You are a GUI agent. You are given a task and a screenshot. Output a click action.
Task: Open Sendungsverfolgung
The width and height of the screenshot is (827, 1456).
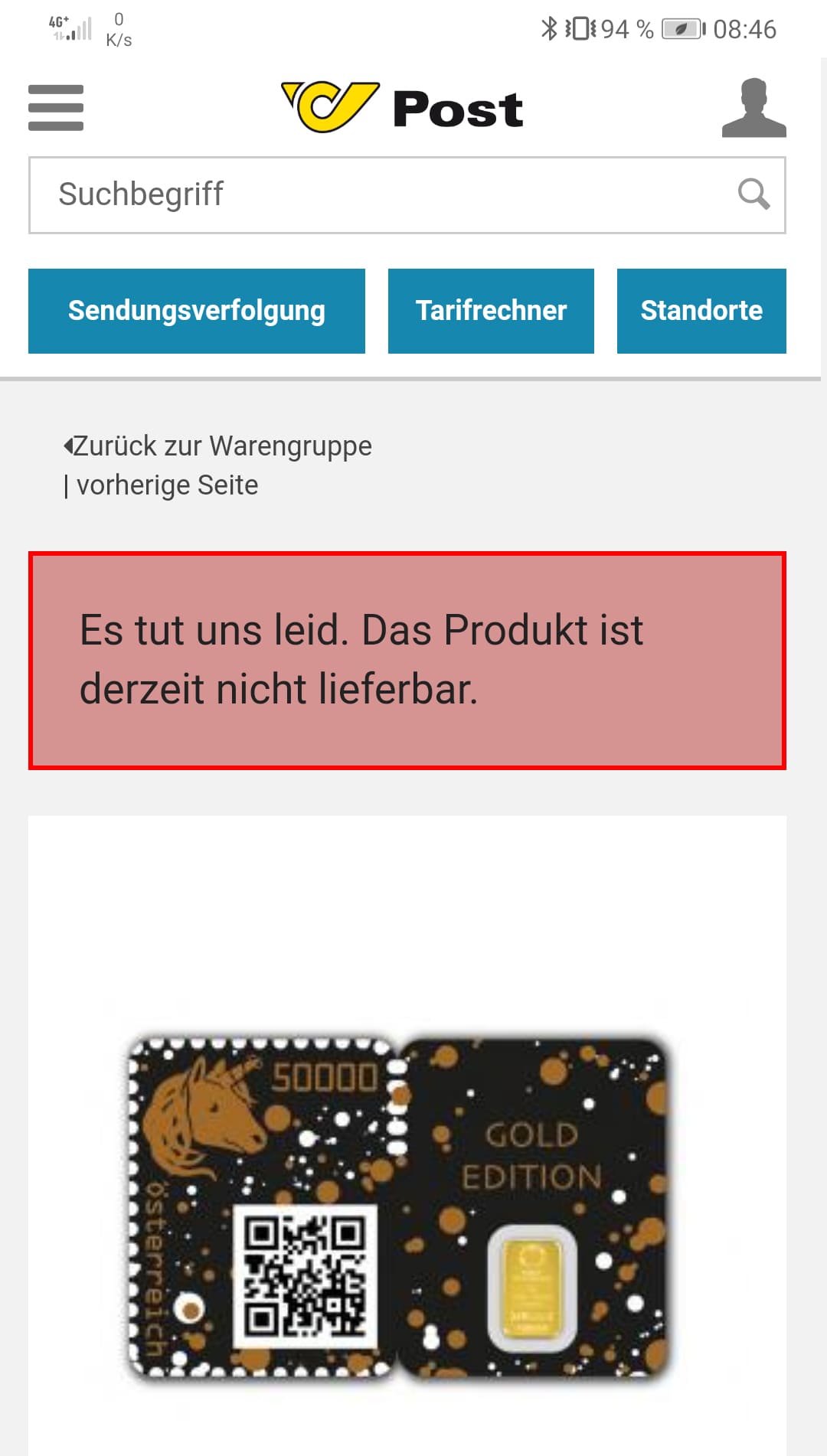click(197, 311)
